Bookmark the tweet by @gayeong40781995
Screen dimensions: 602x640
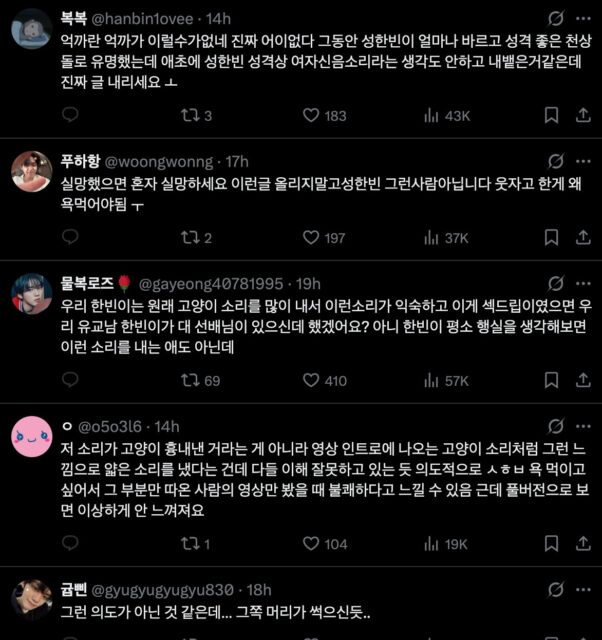553,381
